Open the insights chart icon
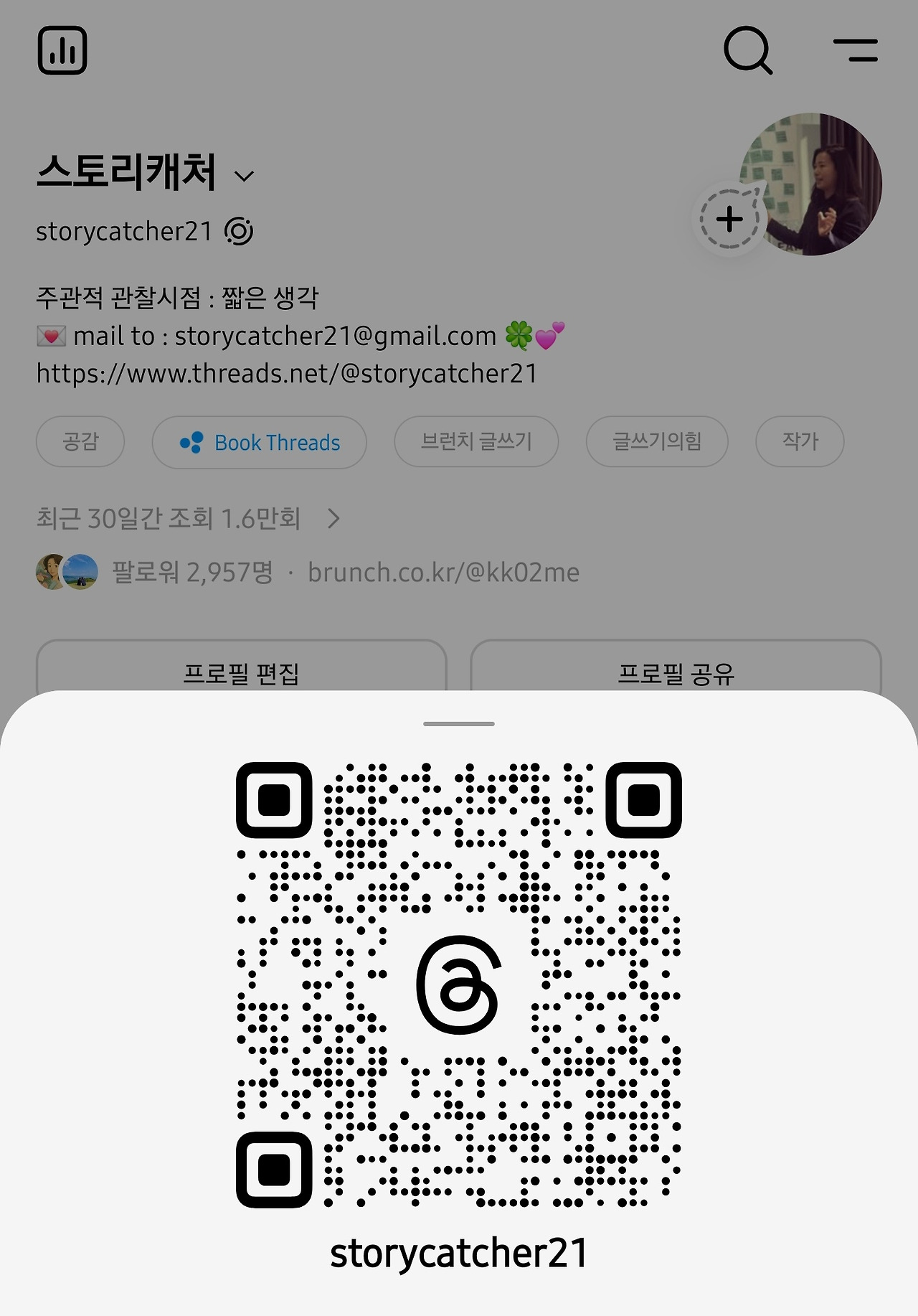918x1316 pixels. pyautogui.click(x=62, y=51)
